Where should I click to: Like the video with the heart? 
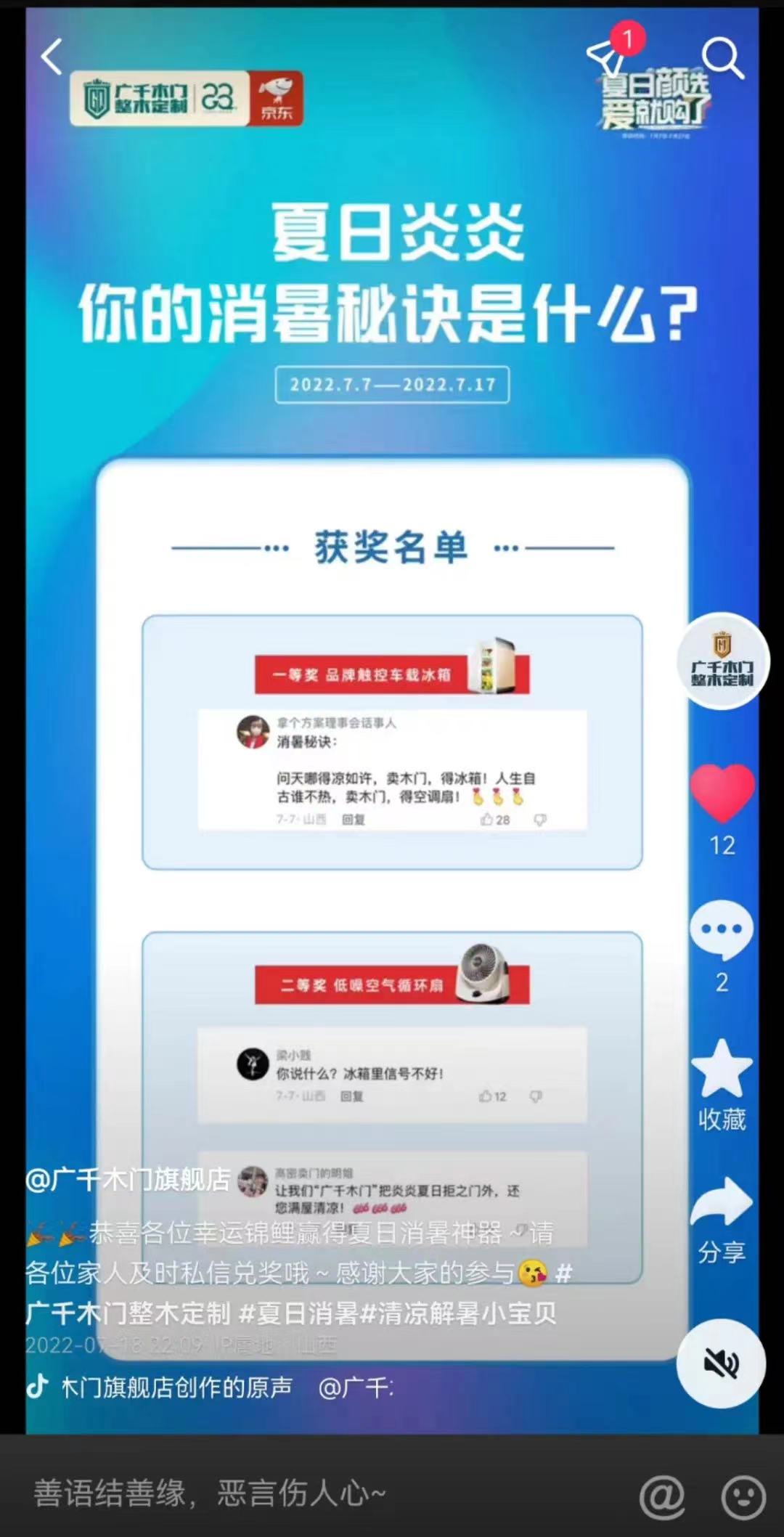722,793
